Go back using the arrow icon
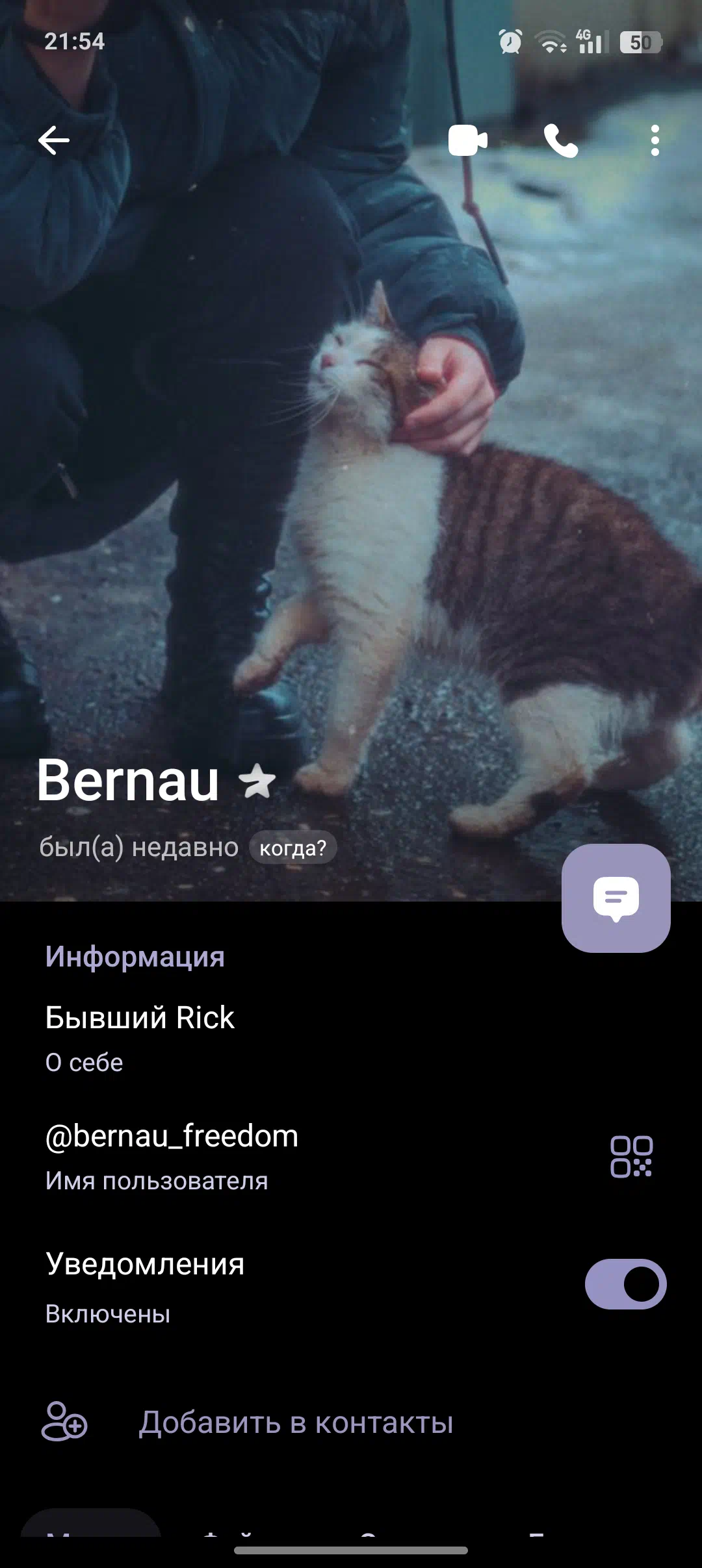This screenshot has height=1568, width=702. 54,140
